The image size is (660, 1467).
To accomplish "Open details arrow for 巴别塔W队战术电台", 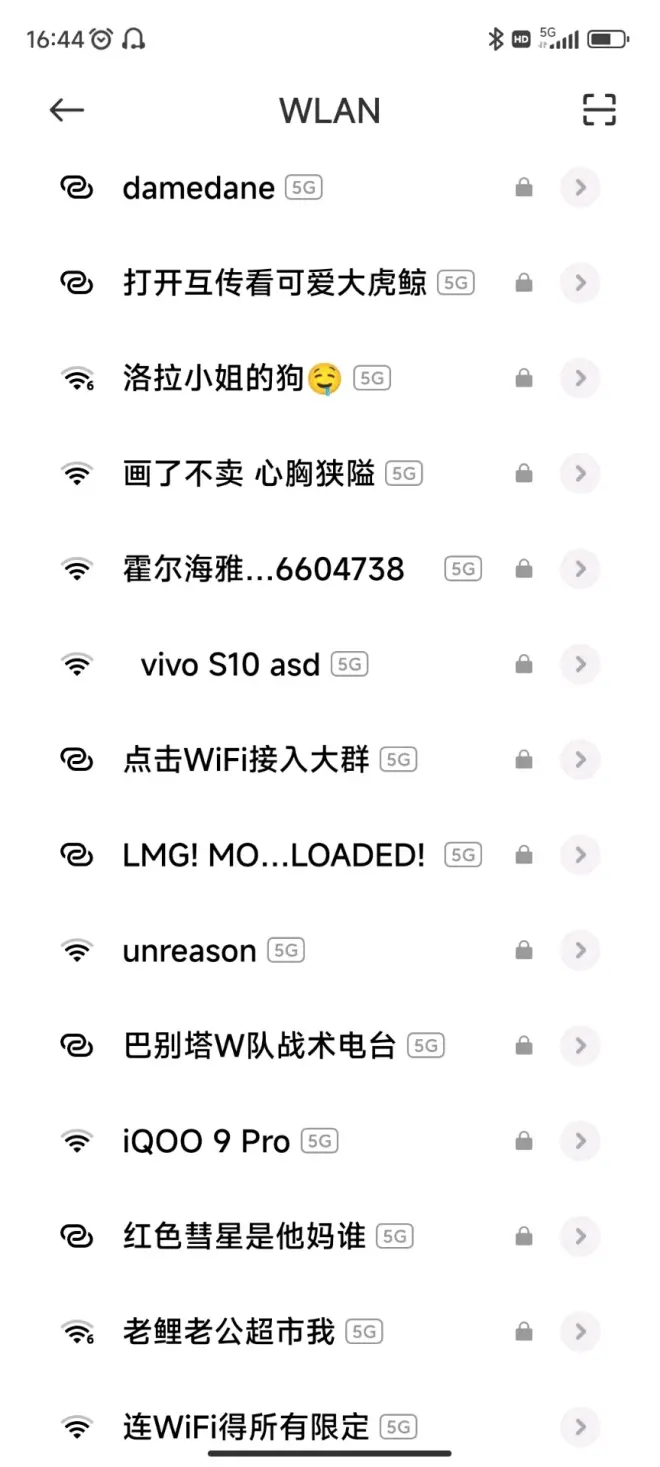I will 580,1046.
